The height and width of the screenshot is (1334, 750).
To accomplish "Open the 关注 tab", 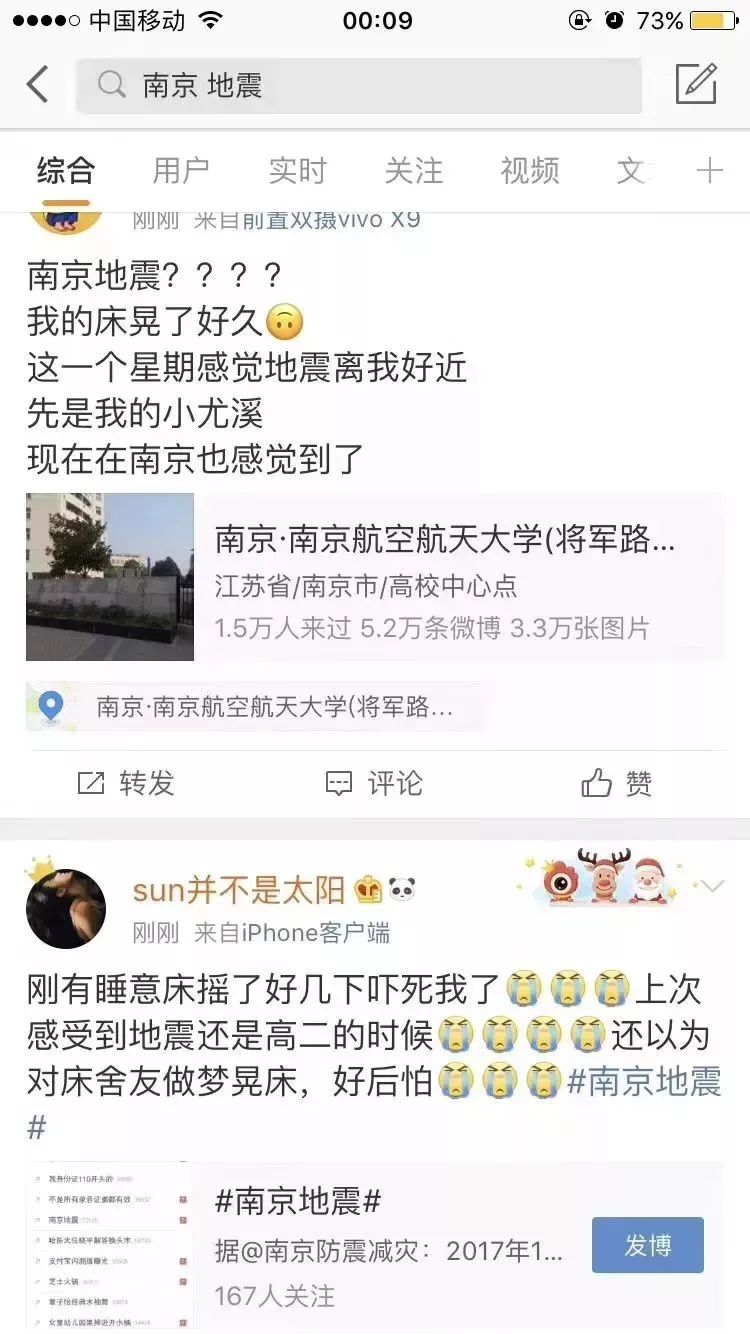I will [x=413, y=171].
